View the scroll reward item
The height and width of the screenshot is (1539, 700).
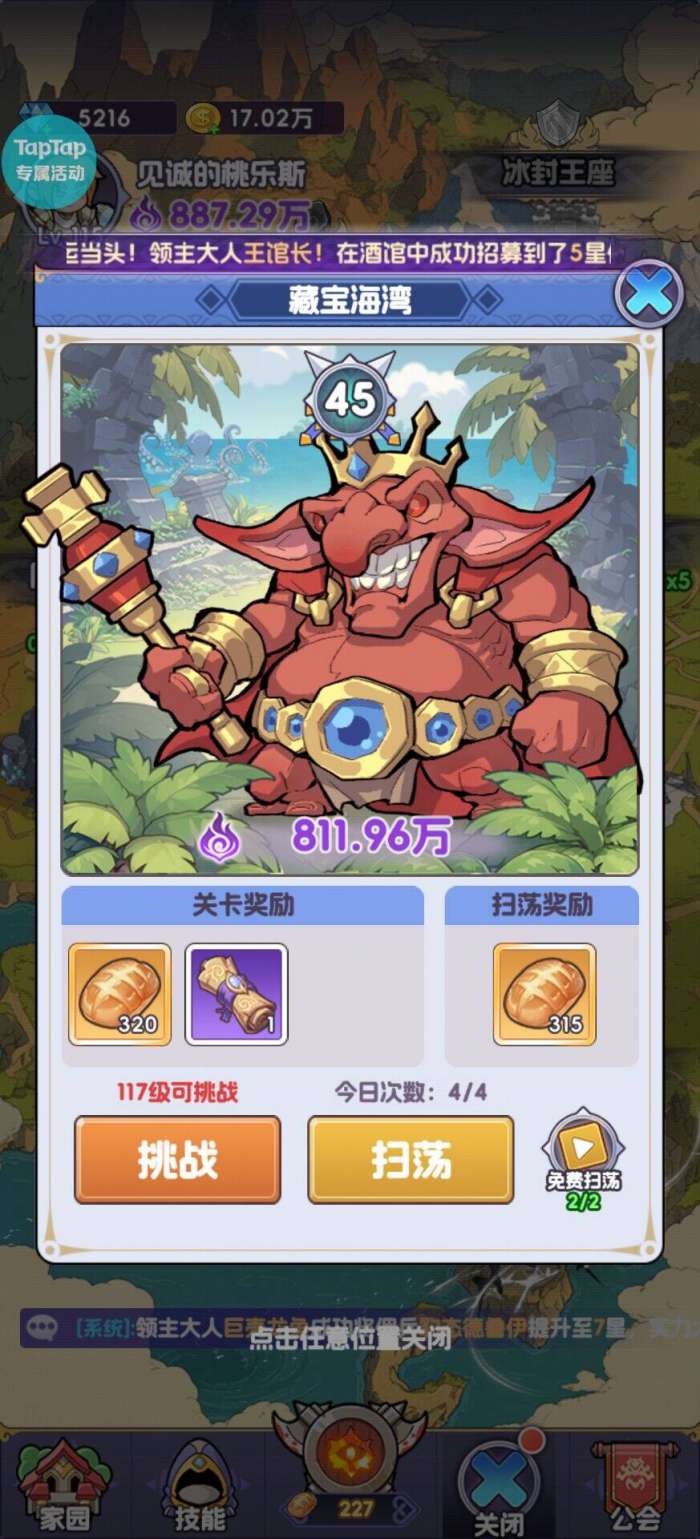coord(236,994)
